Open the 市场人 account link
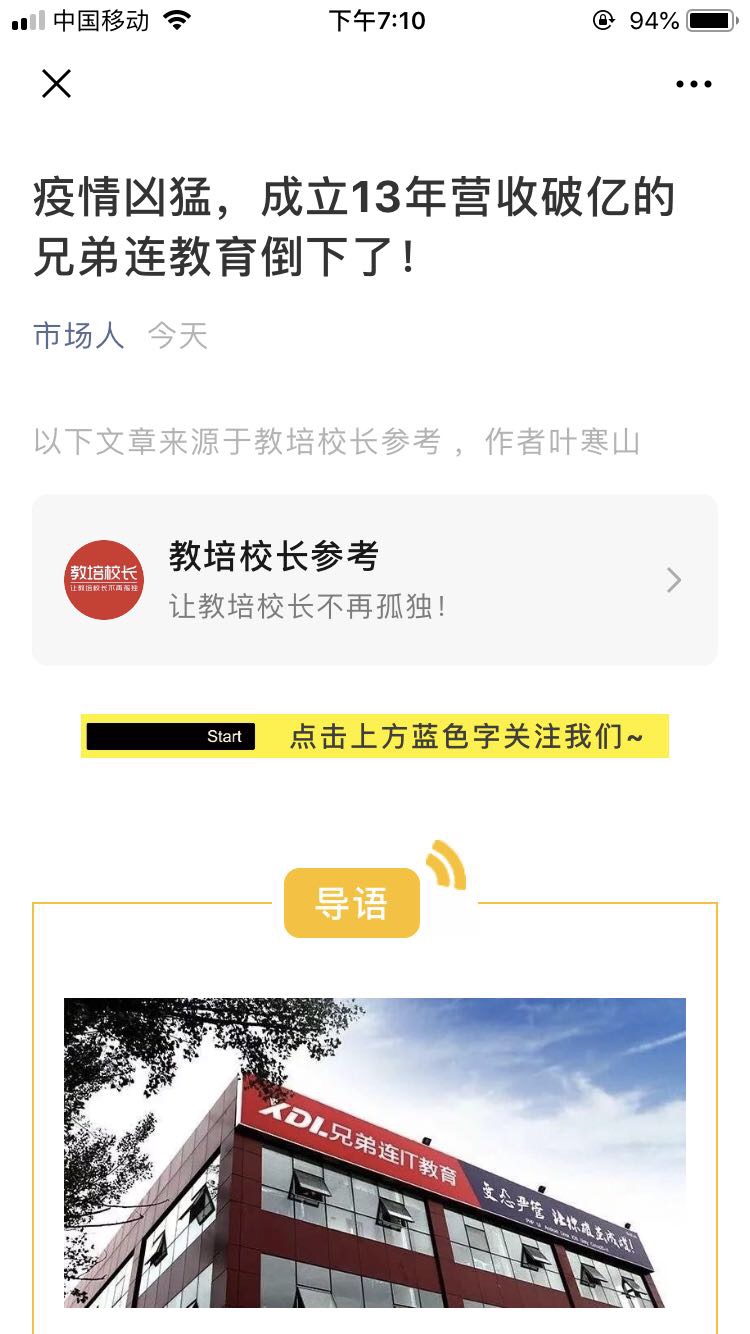750x1334 pixels. pos(79,336)
